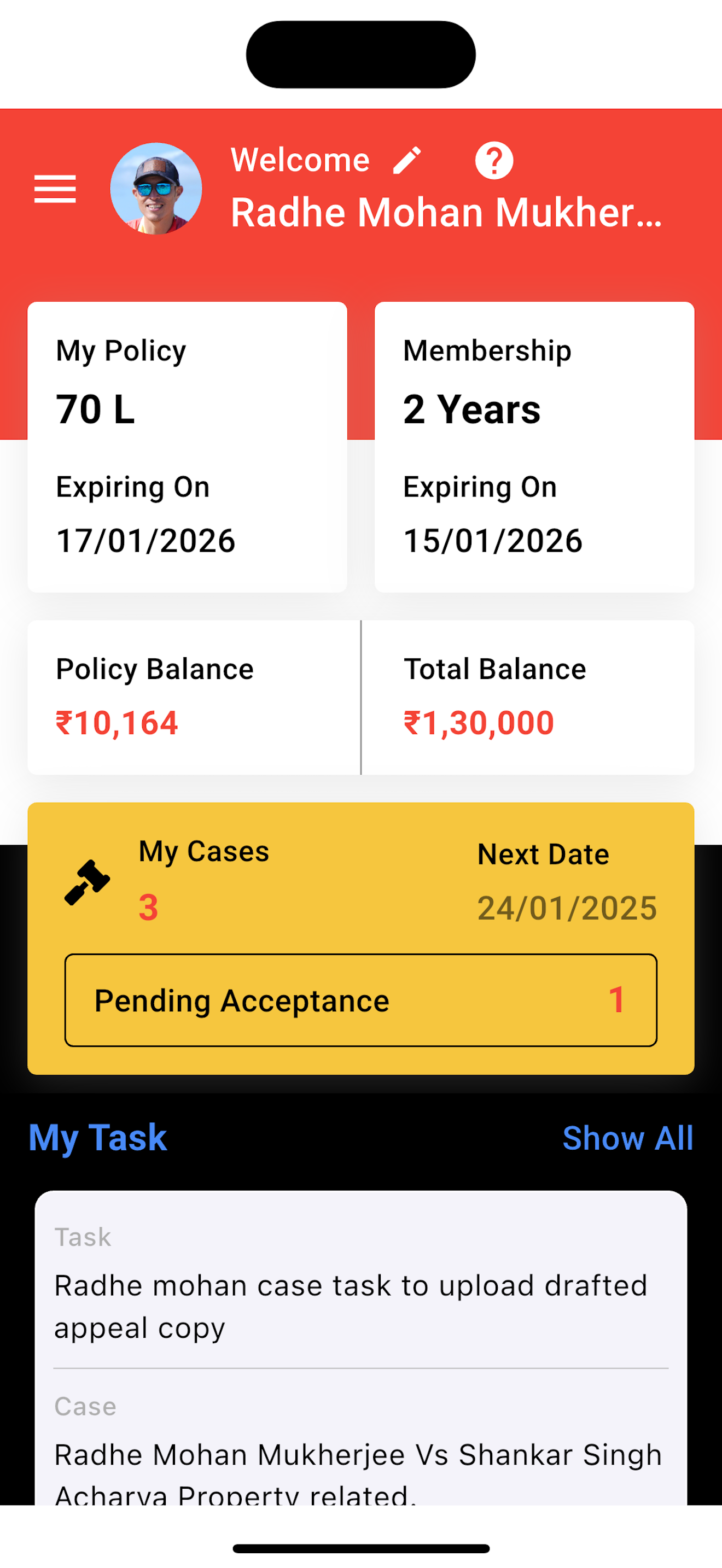722x1568 pixels.
Task: Open the My Cases card
Action: (361, 881)
